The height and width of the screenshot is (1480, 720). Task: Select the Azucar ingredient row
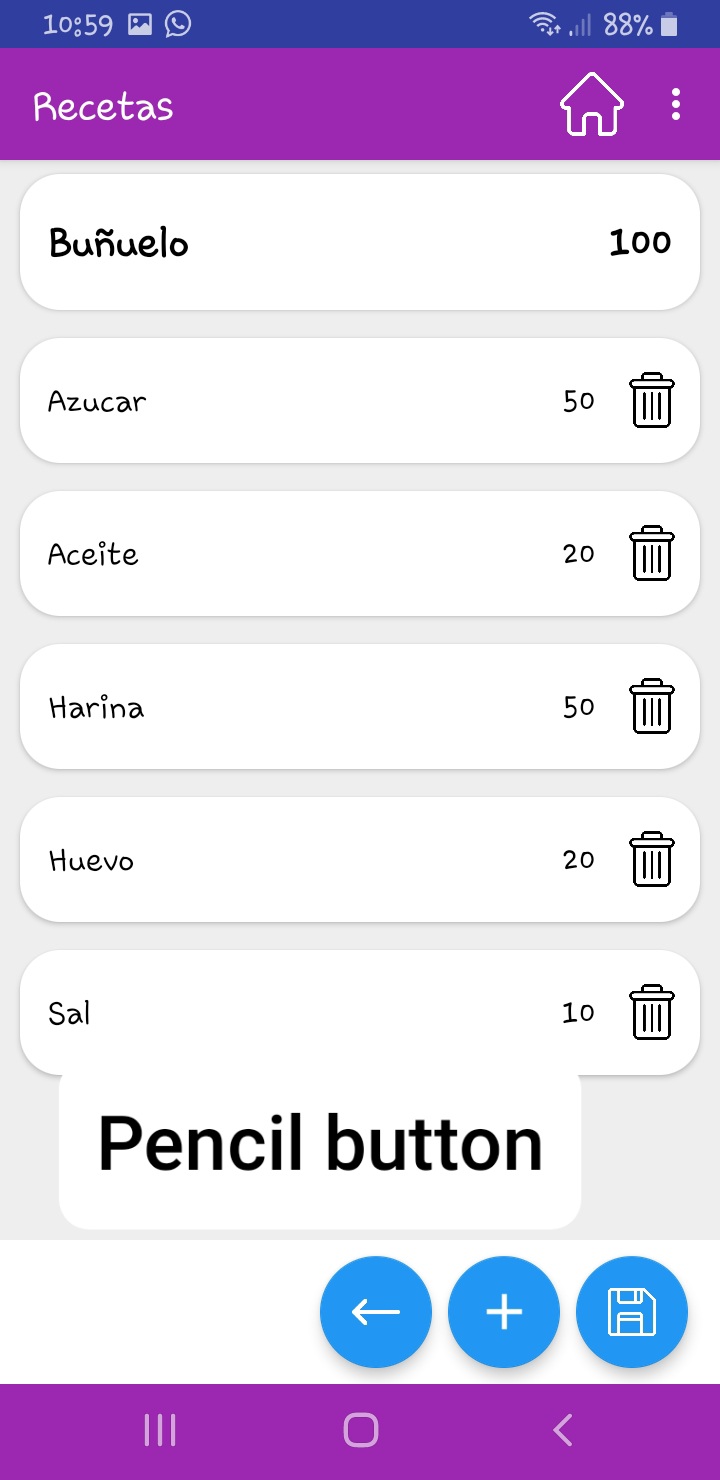pyautogui.click(x=360, y=400)
